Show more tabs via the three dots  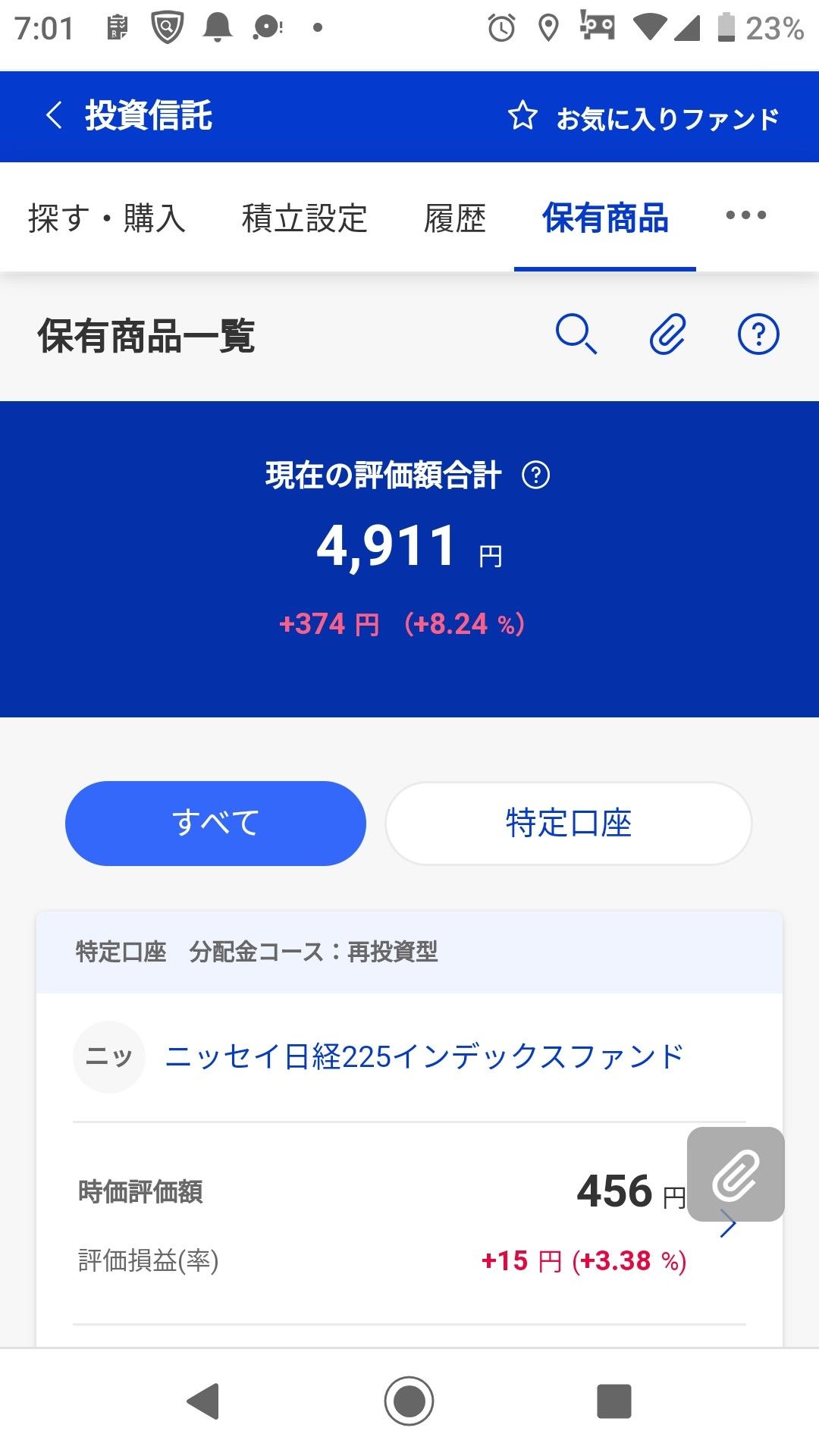pos(745,216)
